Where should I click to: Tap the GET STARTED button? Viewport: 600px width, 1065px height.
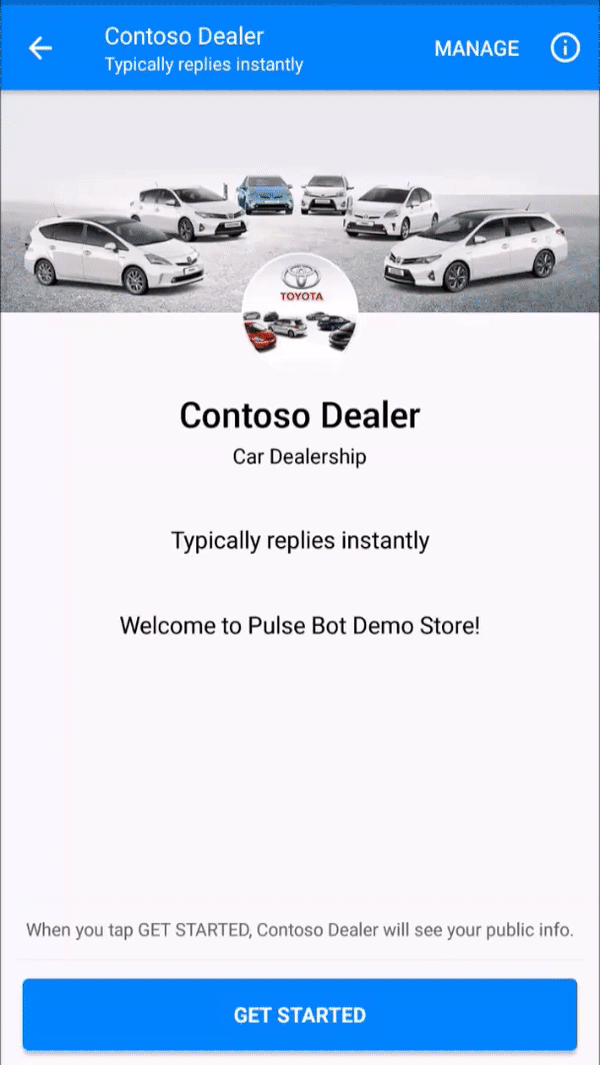tap(300, 1015)
